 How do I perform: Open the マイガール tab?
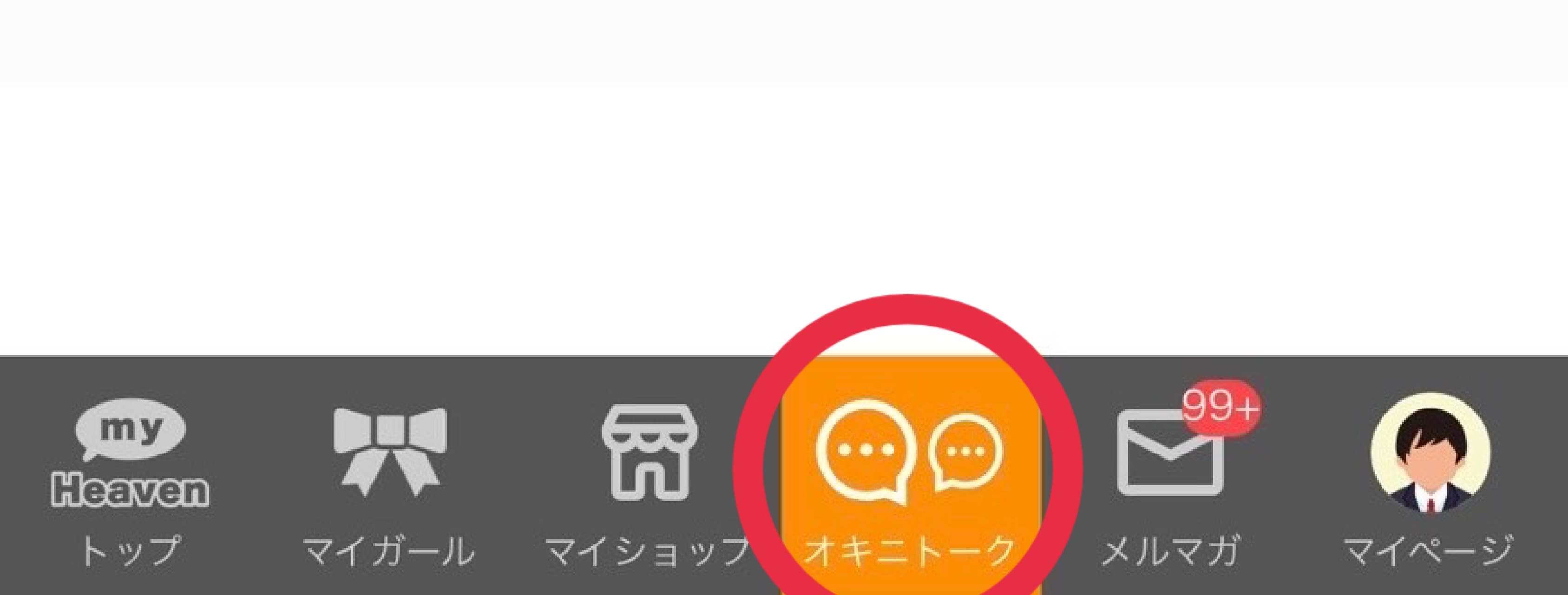pyautogui.click(x=390, y=481)
